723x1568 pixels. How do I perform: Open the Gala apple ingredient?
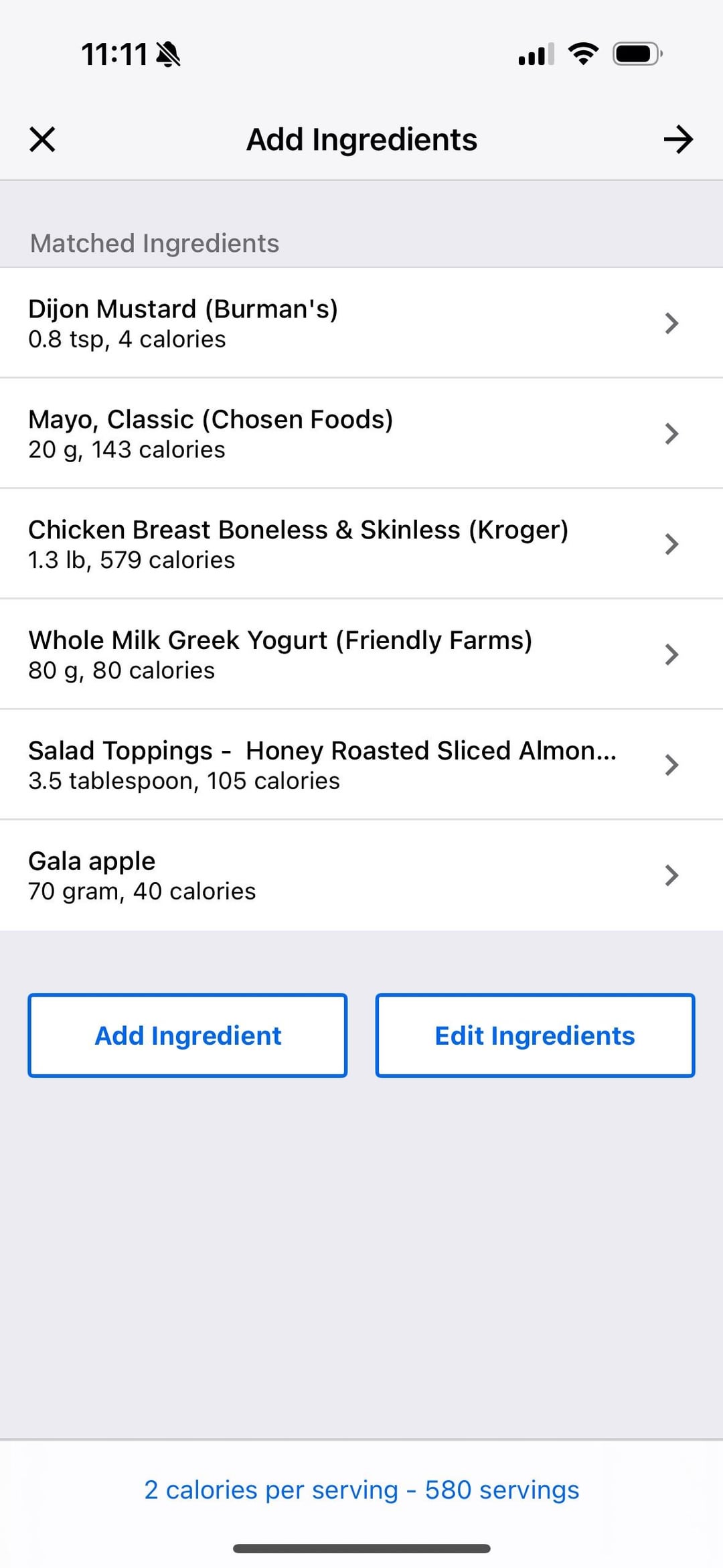(x=361, y=875)
